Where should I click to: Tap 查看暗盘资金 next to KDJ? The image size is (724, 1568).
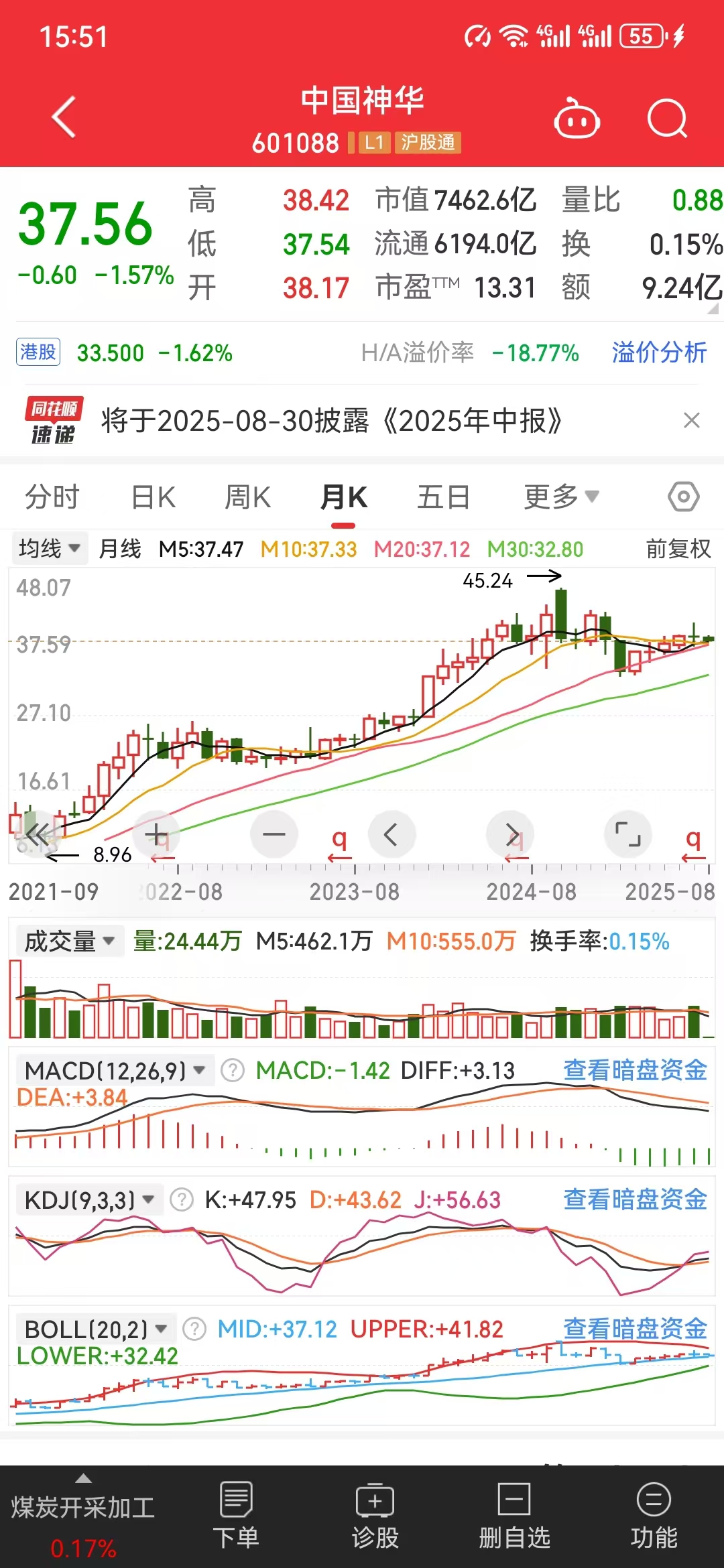[634, 1199]
